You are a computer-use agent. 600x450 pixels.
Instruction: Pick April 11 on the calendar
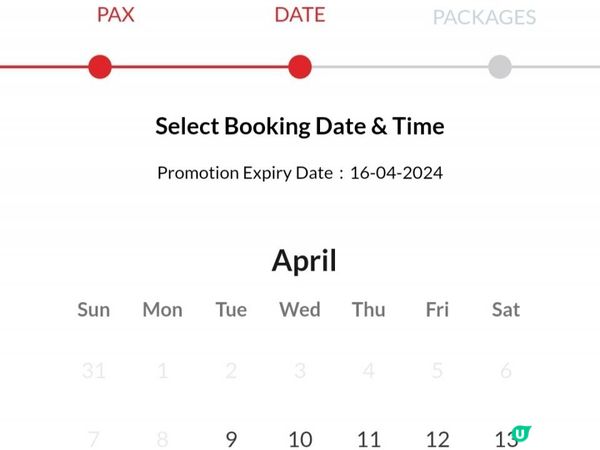click(x=369, y=438)
